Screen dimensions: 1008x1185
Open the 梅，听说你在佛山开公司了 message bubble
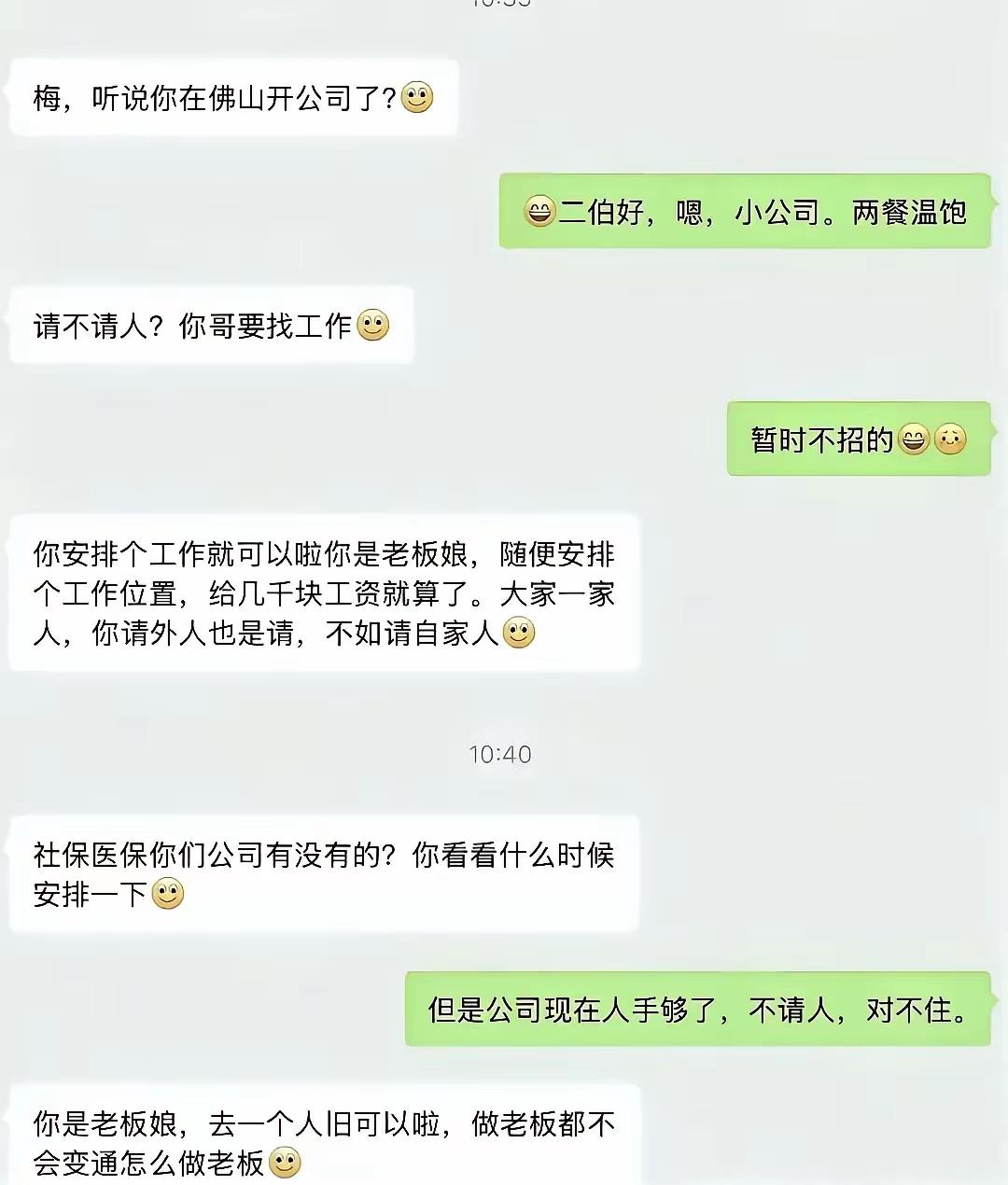(224, 93)
